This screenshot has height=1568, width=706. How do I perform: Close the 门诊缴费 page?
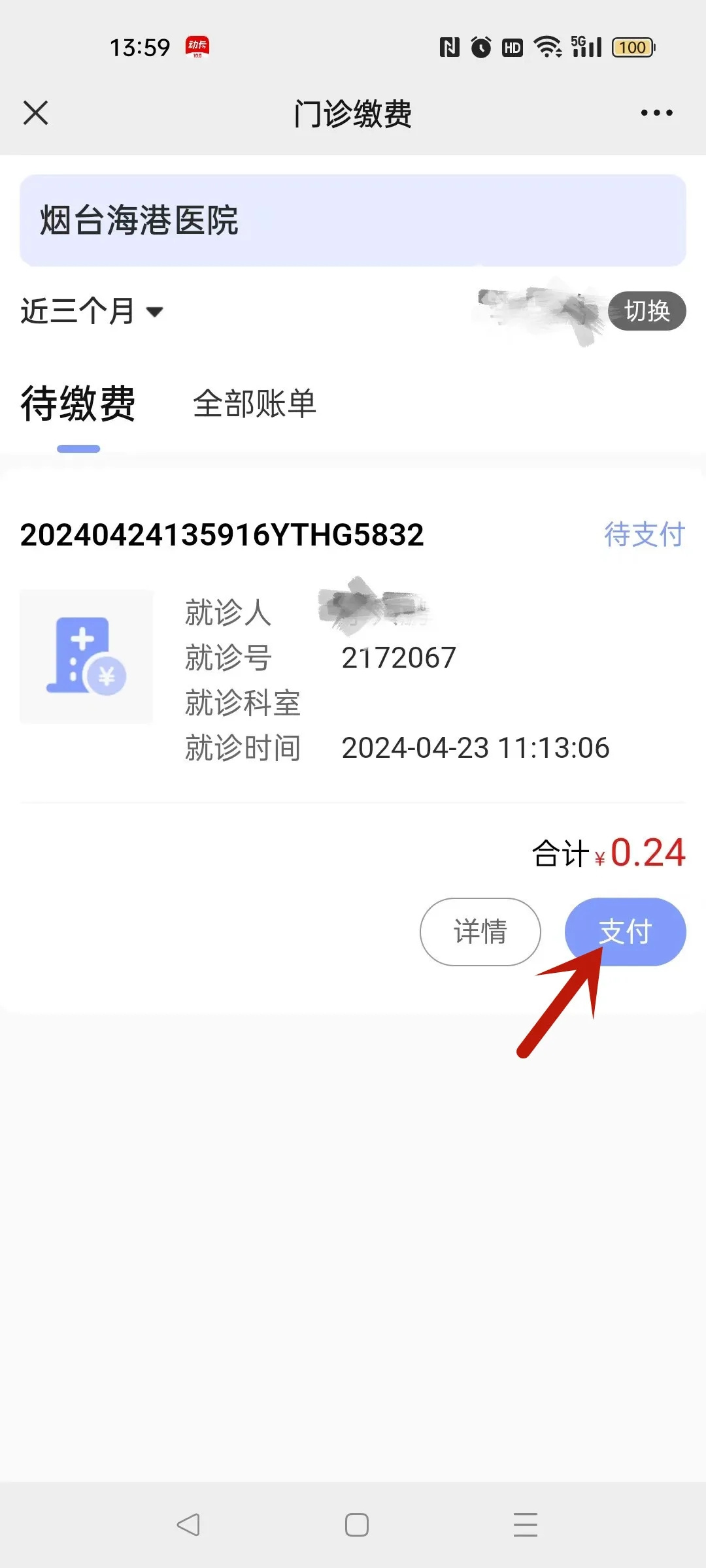[35, 112]
